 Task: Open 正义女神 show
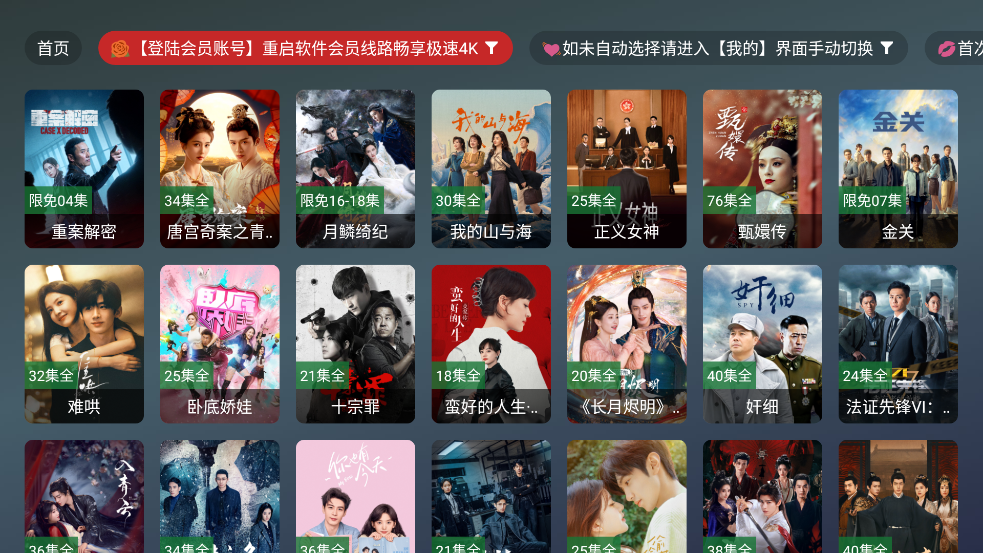click(x=627, y=168)
